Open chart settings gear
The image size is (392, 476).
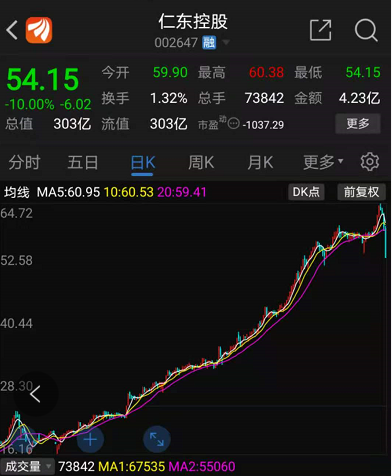370,162
